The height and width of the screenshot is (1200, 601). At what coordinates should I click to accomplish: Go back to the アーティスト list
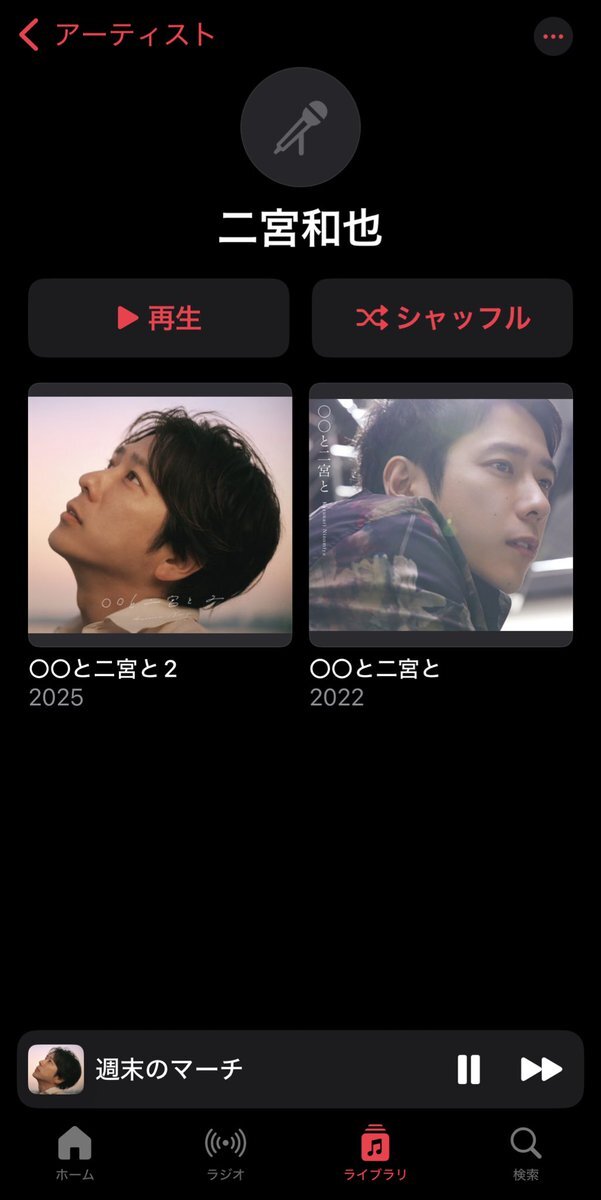coord(117,35)
